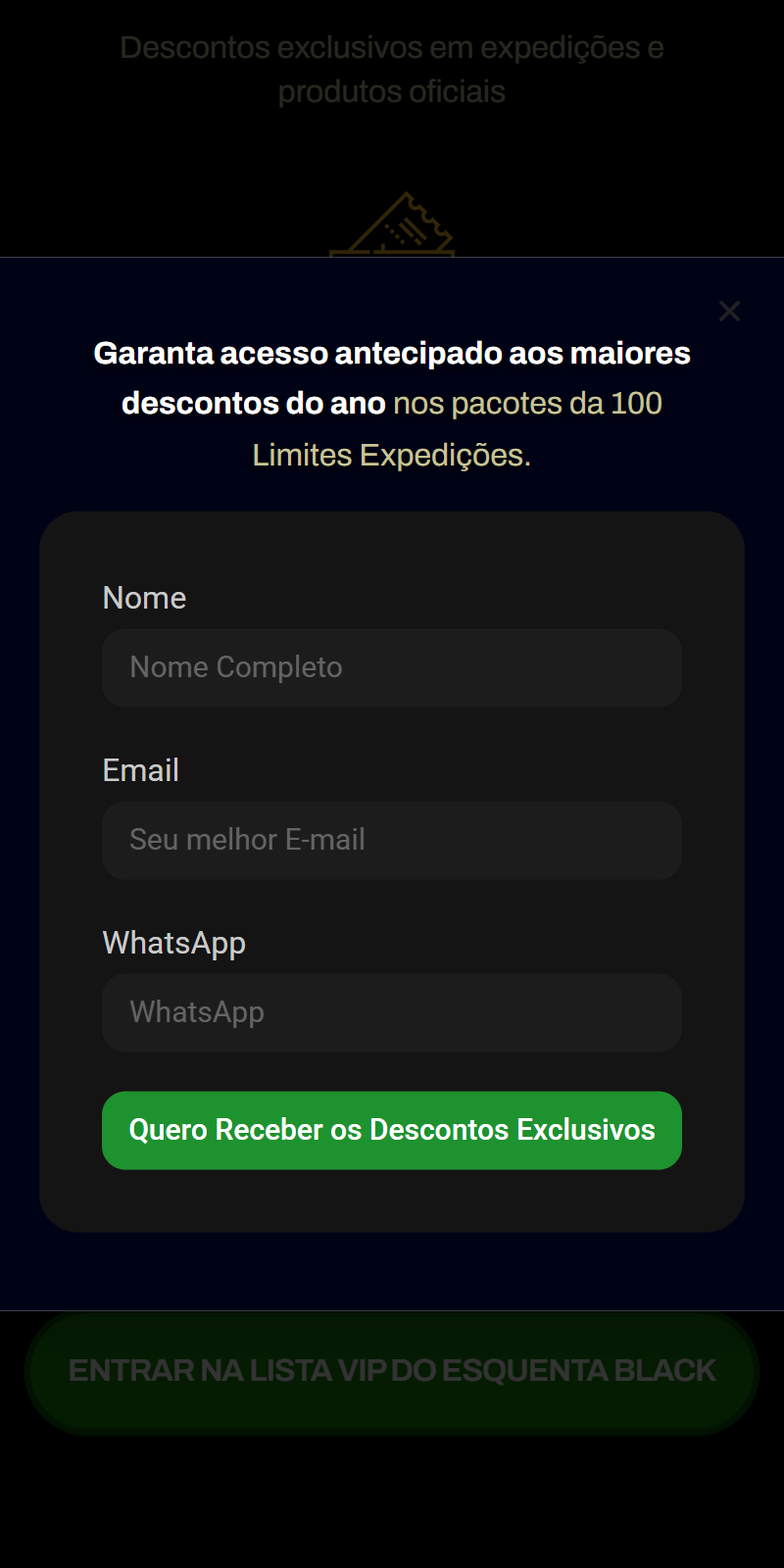Click the Email field label
Viewport: 784px width, 1568px height.
tap(140, 770)
